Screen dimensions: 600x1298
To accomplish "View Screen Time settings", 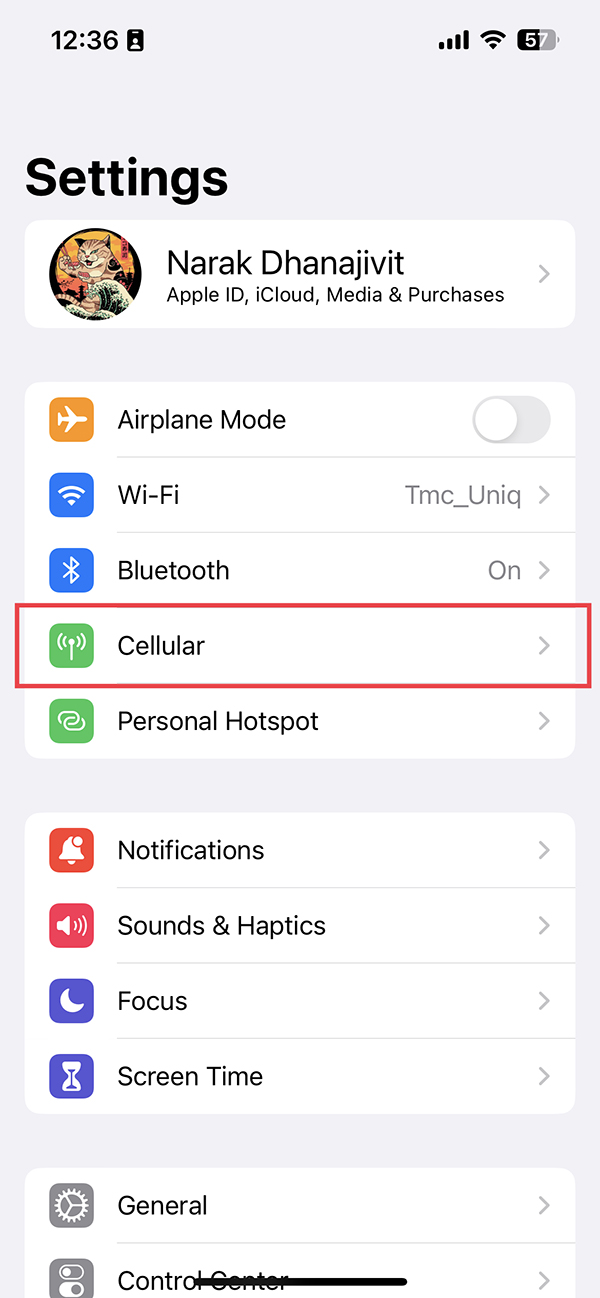I will [x=300, y=1076].
